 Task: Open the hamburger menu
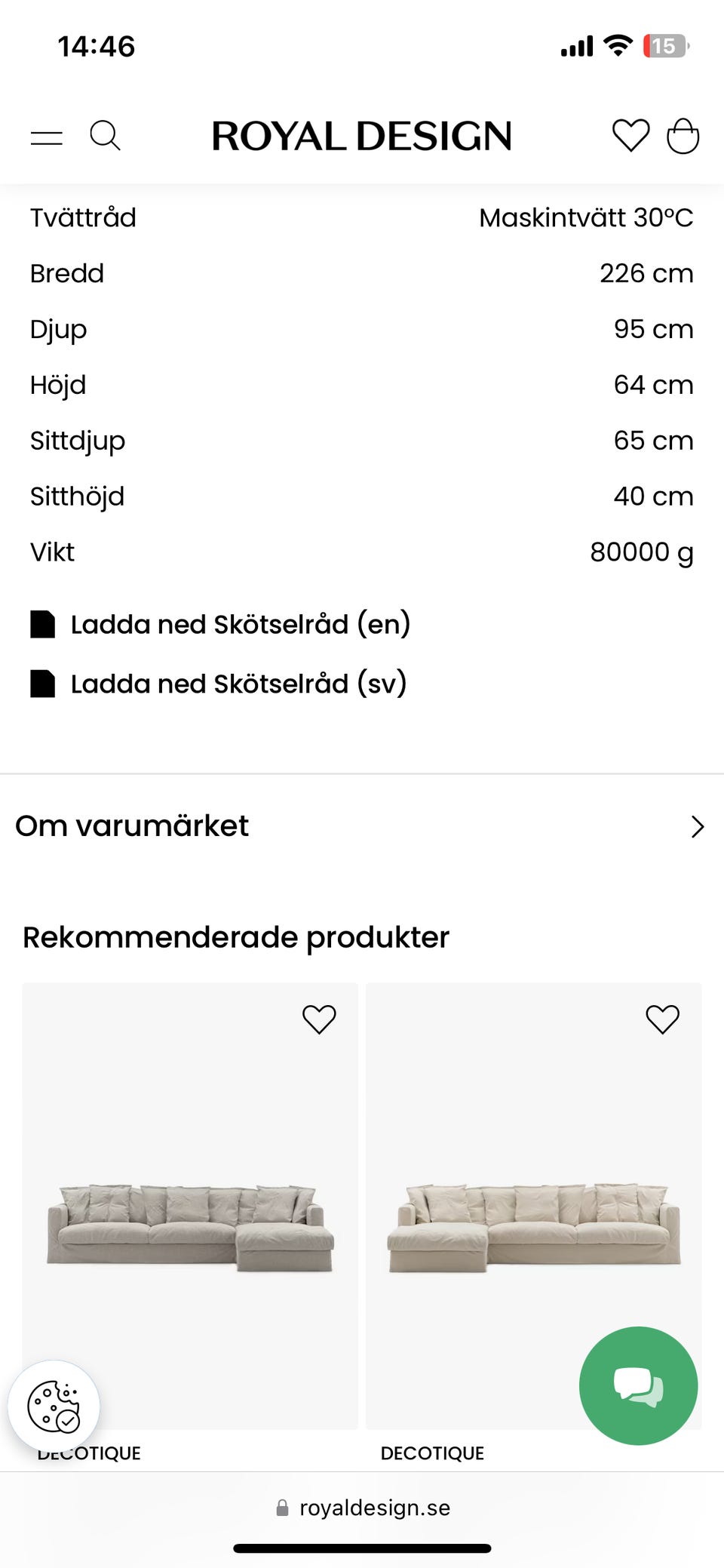(47, 137)
